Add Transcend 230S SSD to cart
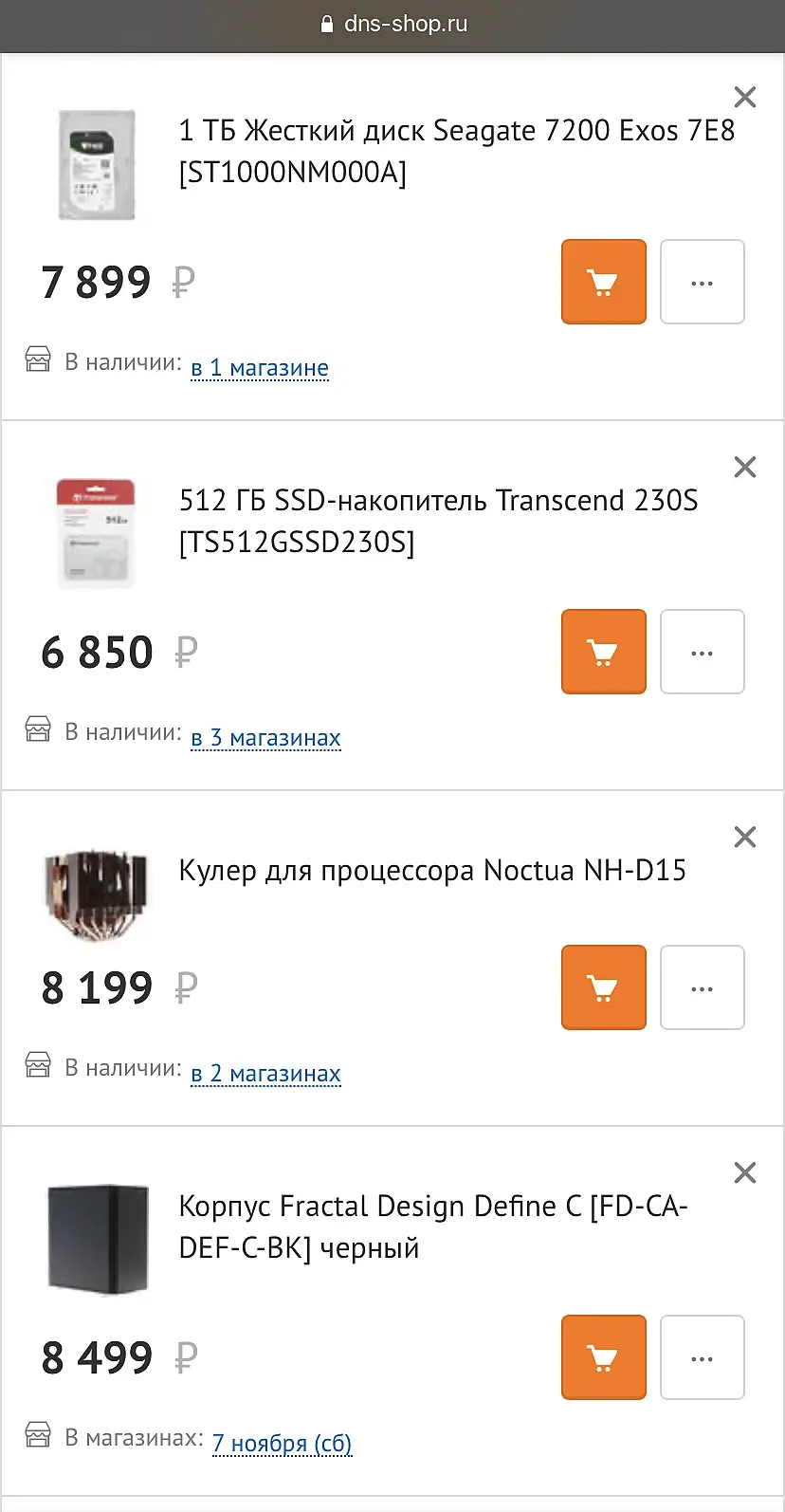Screen dimensions: 785x1512 tap(604, 652)
